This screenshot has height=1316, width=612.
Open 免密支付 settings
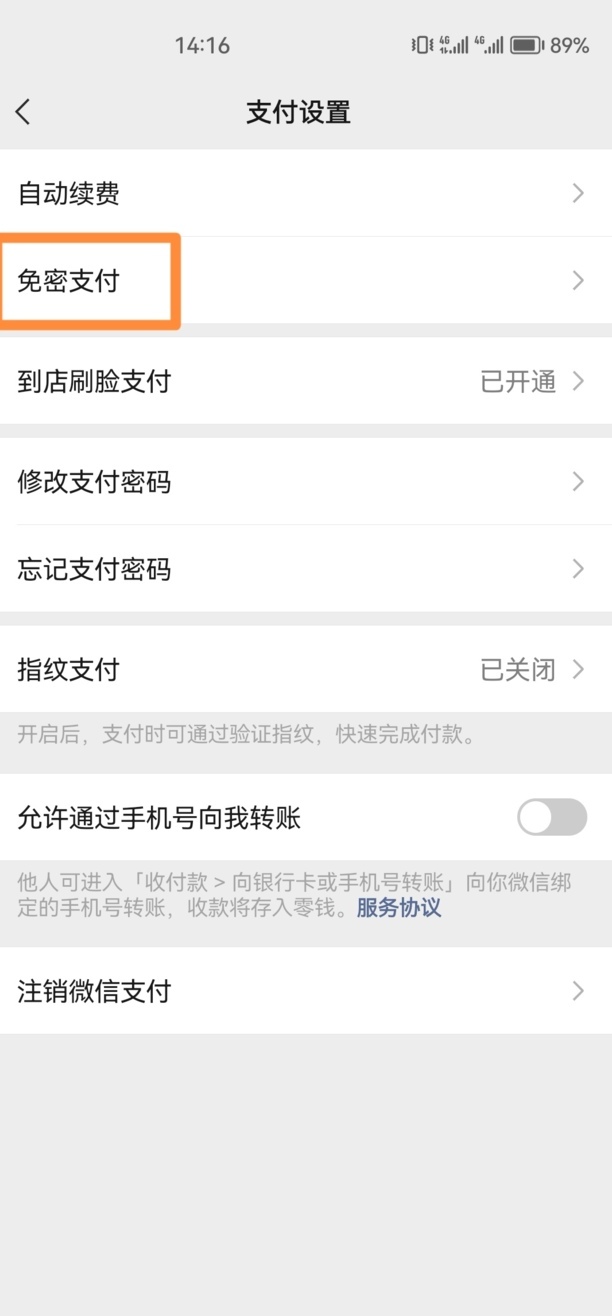(x=306, y=281)
